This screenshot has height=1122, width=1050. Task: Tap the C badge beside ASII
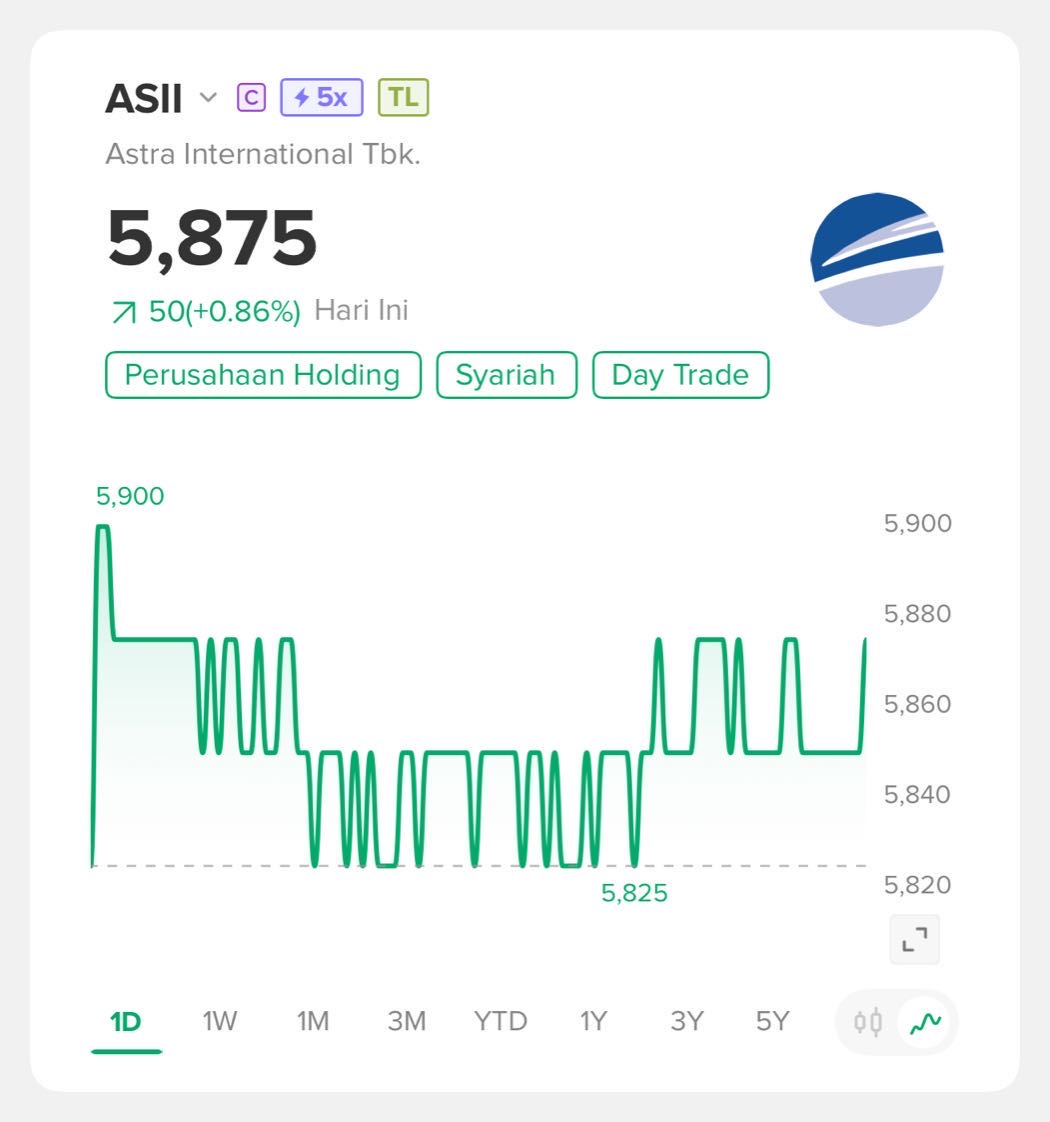[x=251, y=98]
